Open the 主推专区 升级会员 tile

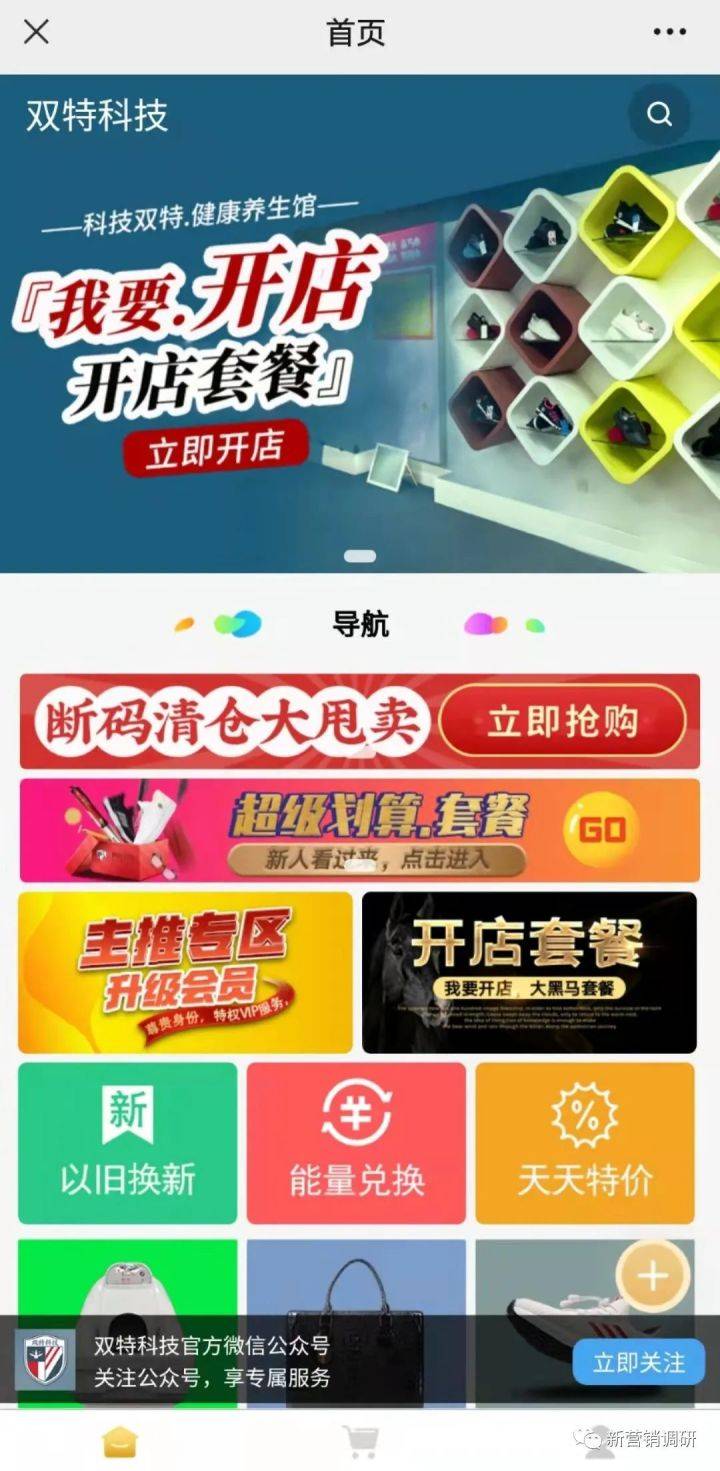coord(186,972)
